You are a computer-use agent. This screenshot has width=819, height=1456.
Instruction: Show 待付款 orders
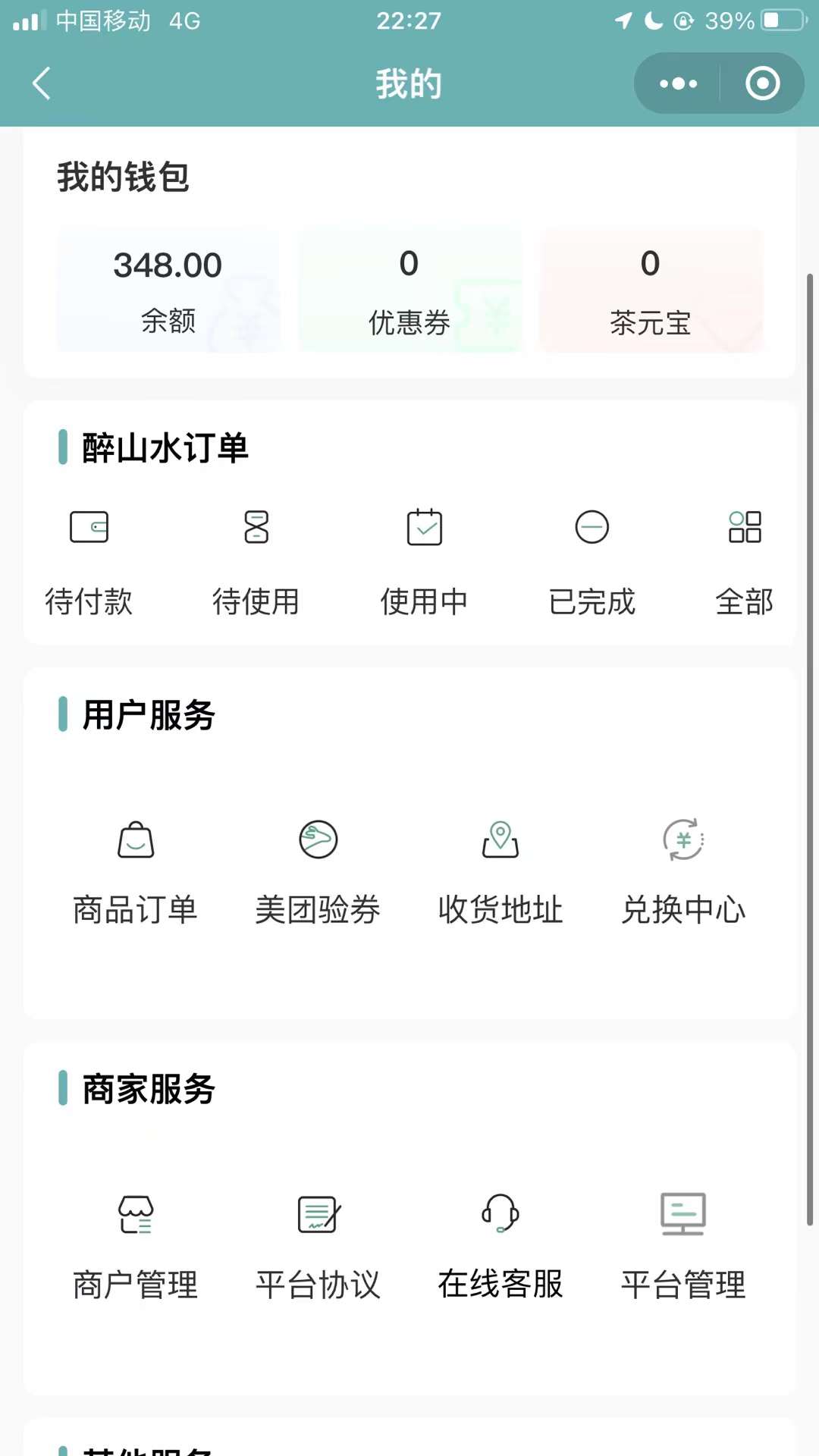click(89, 561)
